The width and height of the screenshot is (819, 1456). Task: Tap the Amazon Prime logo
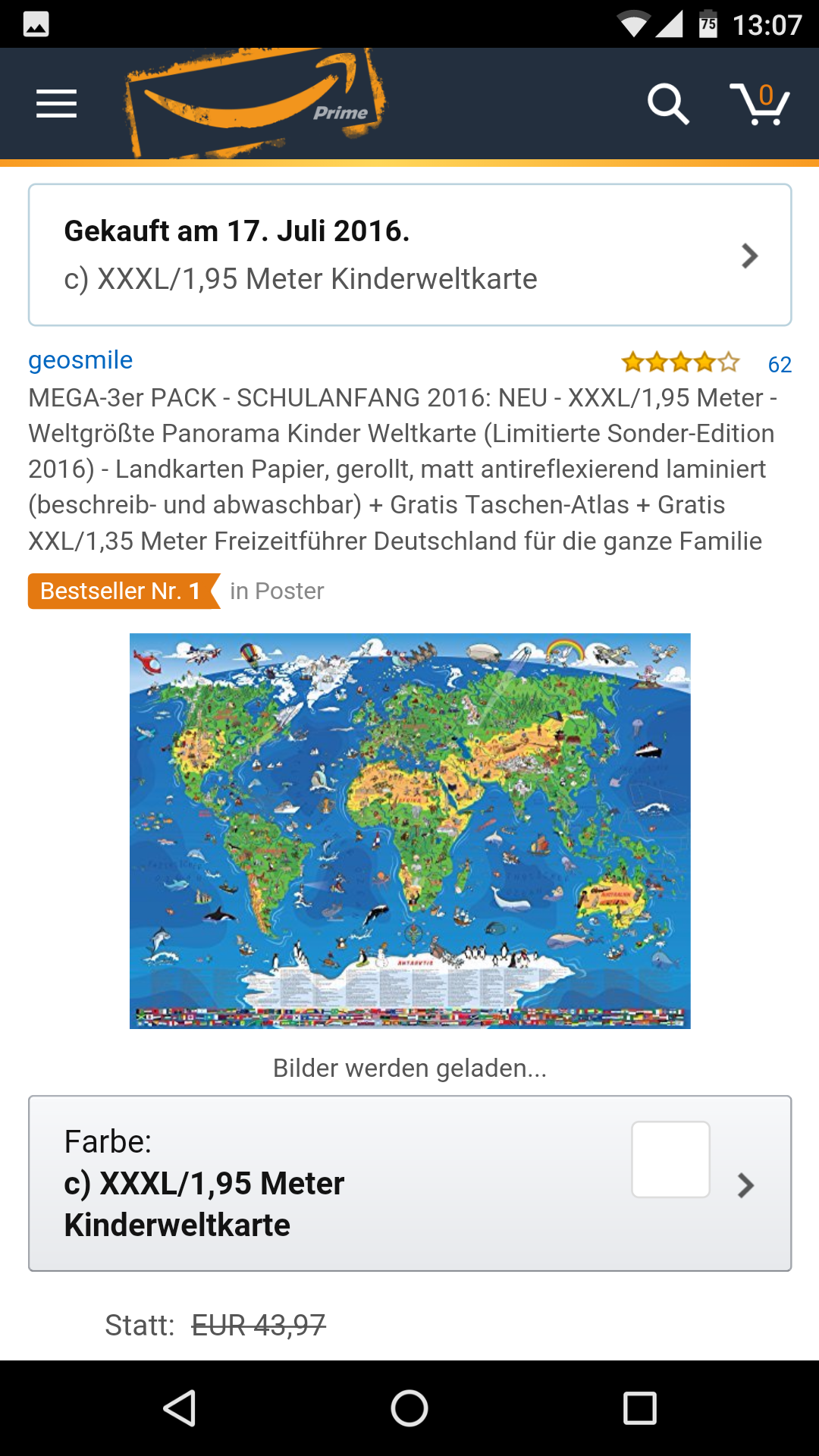click(256, 104)
